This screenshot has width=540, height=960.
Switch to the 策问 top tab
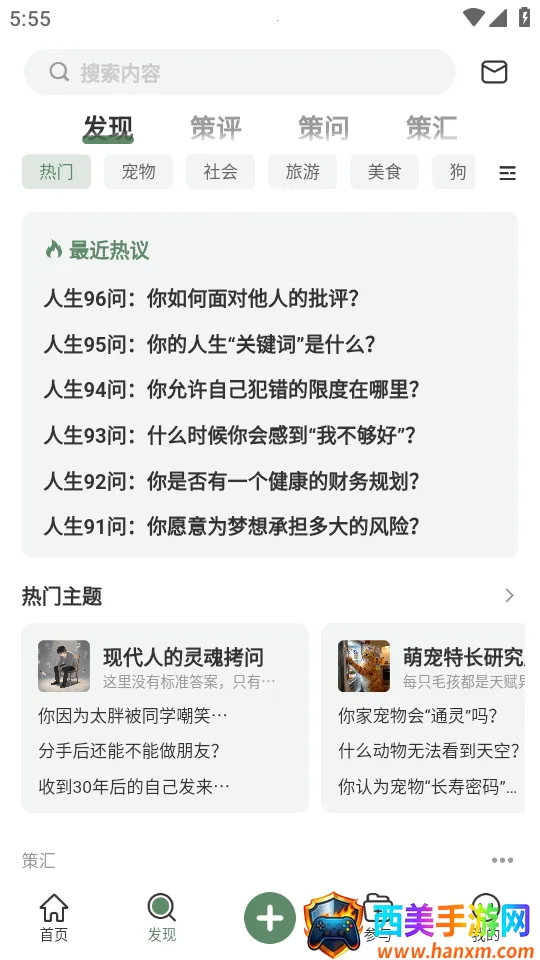point(323,127)
